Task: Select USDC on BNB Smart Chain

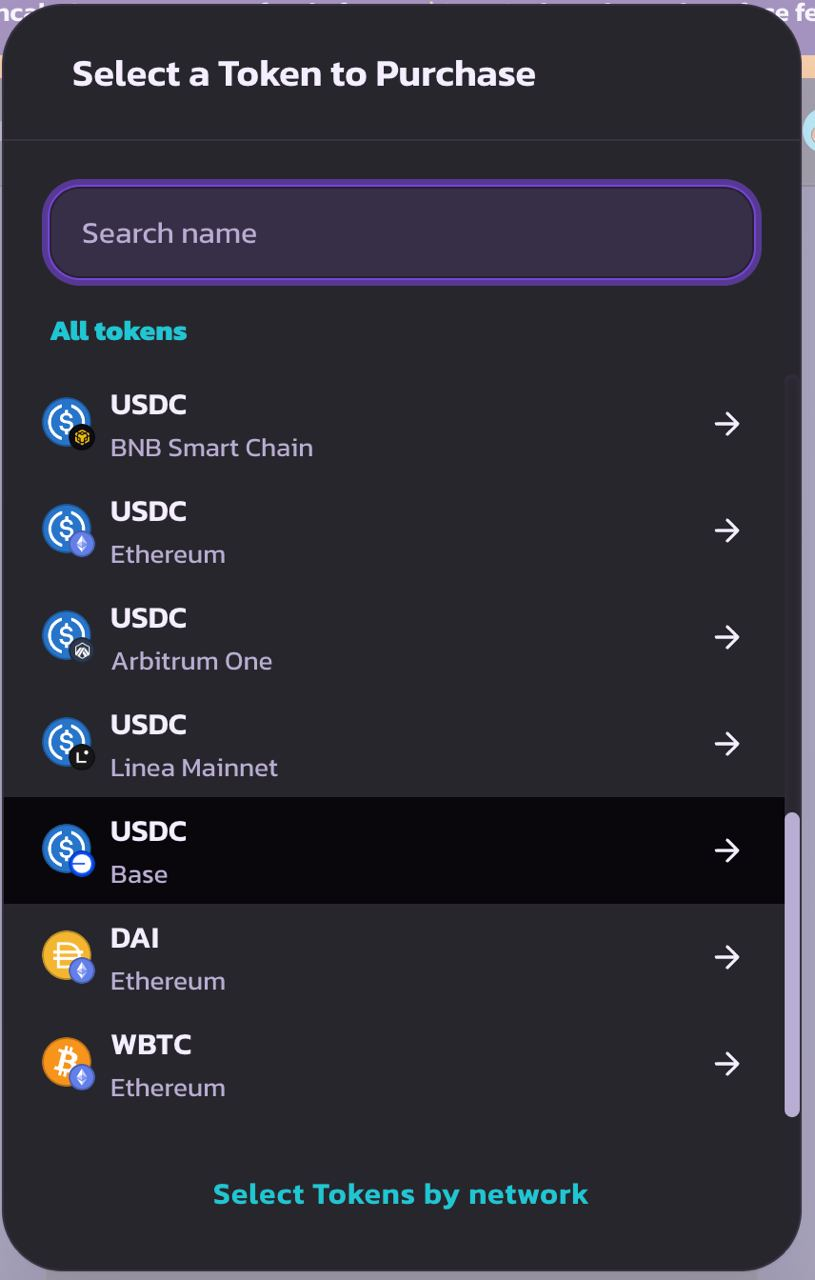Action: (x=394, y=424)
